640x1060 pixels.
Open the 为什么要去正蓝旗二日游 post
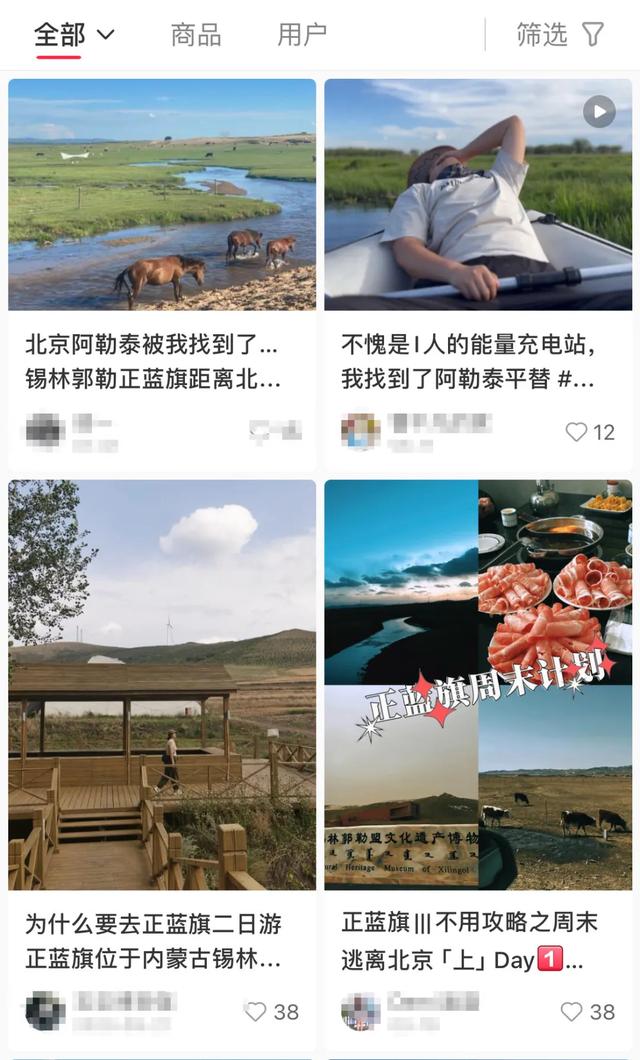(162, 685)
